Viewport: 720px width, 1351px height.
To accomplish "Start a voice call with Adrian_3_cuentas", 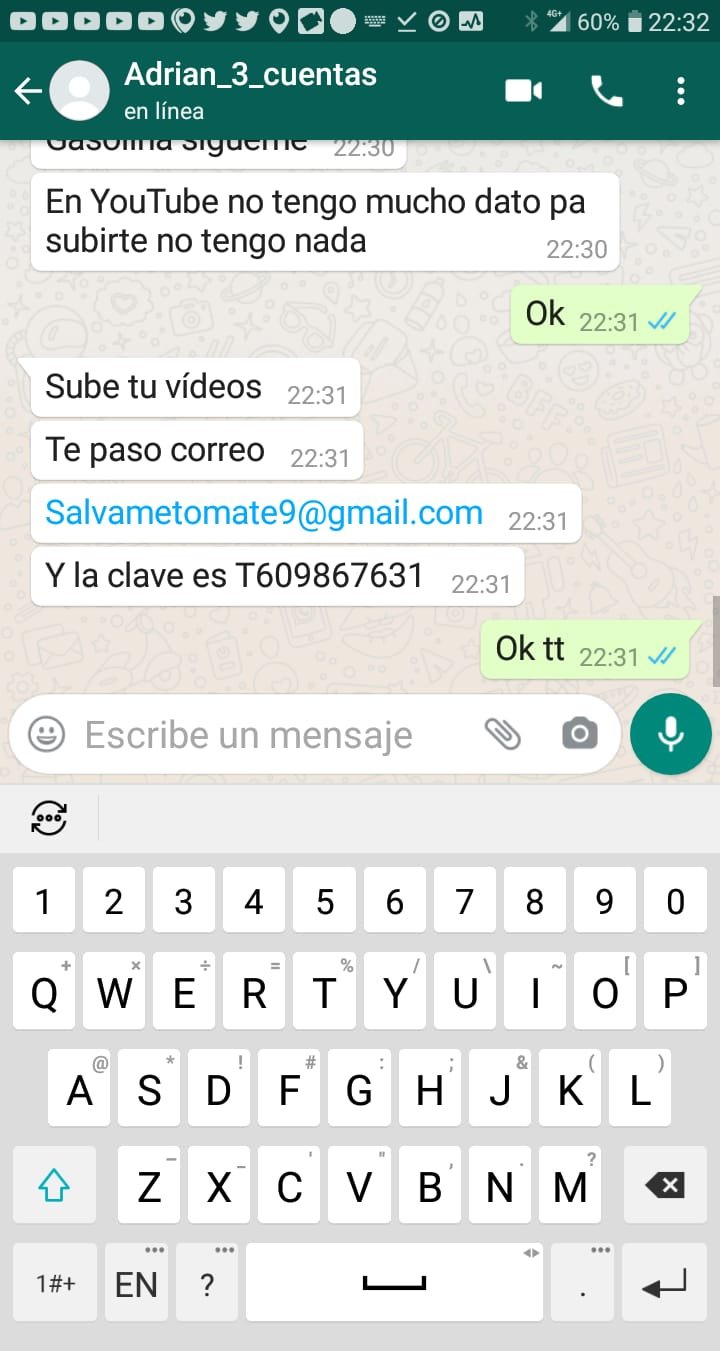I will tap(606, 92).
